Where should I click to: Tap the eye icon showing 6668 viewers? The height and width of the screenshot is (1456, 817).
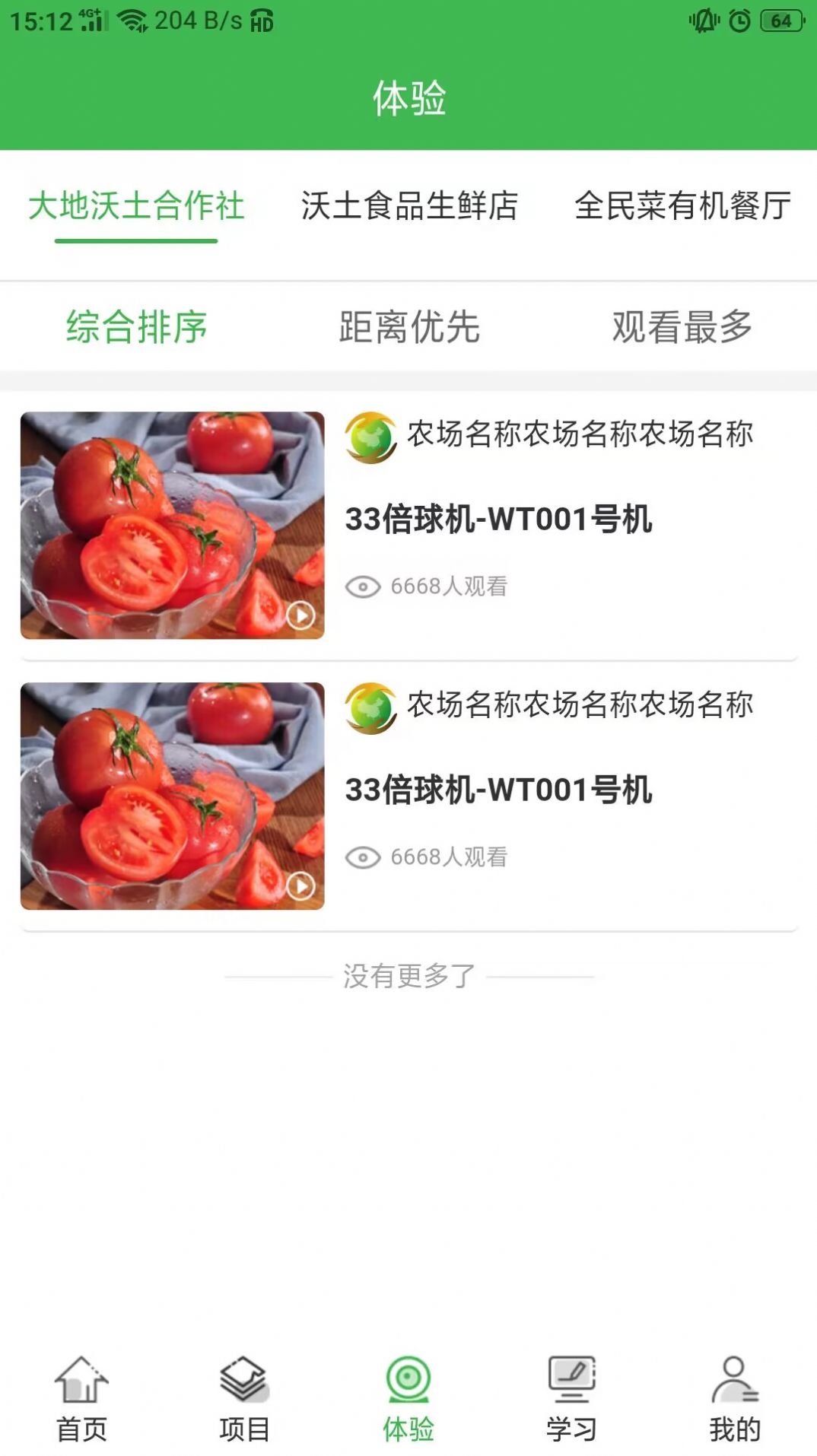click(x=365, y=586)
